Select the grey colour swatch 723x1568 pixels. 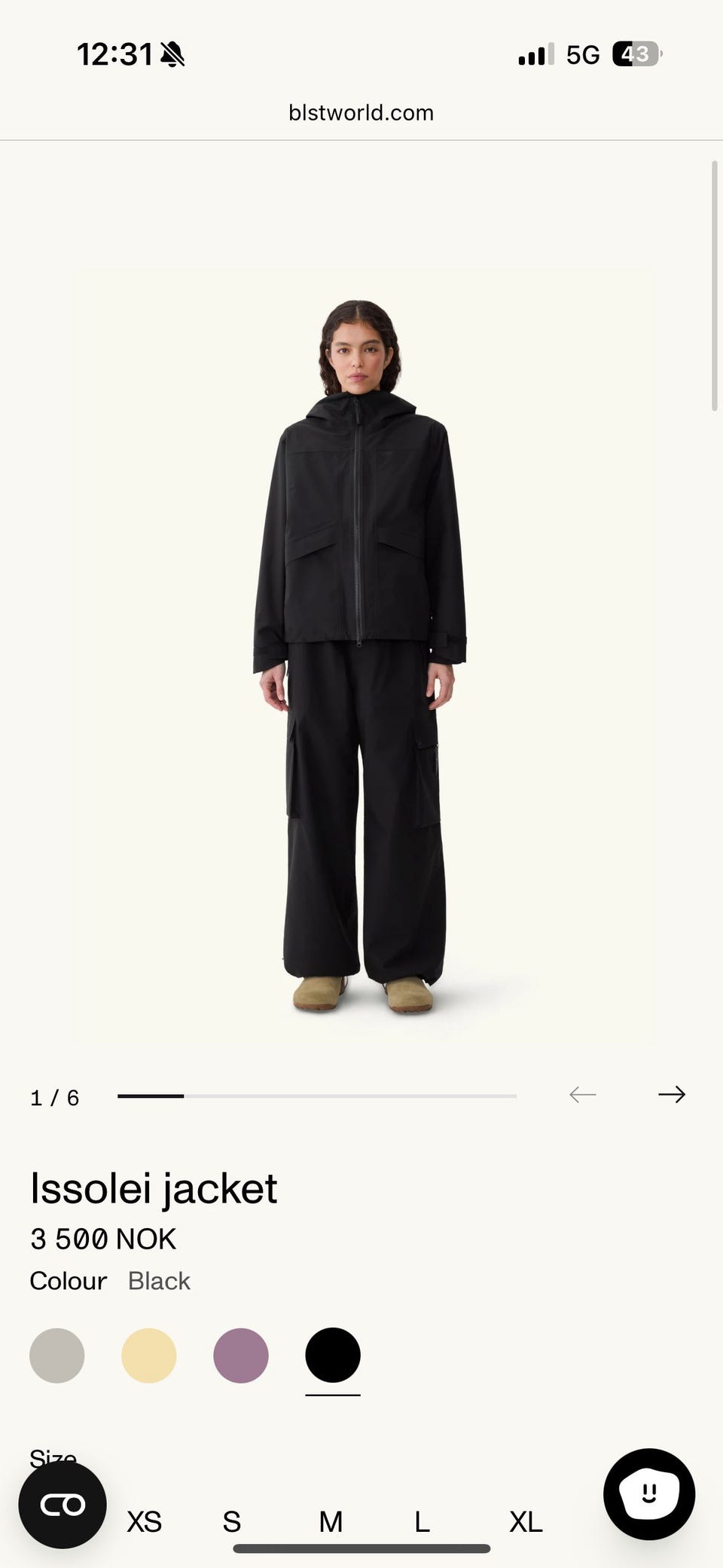click(x=57, y=1356)
